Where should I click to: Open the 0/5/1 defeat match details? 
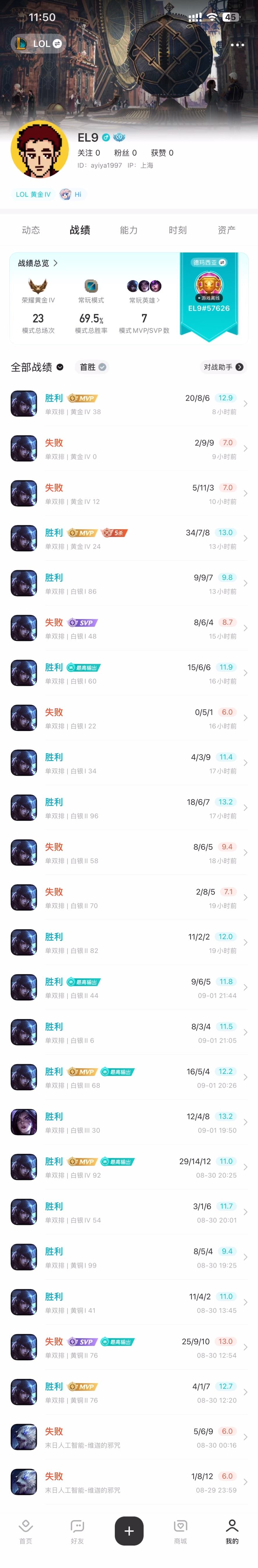tap(129, 718)
